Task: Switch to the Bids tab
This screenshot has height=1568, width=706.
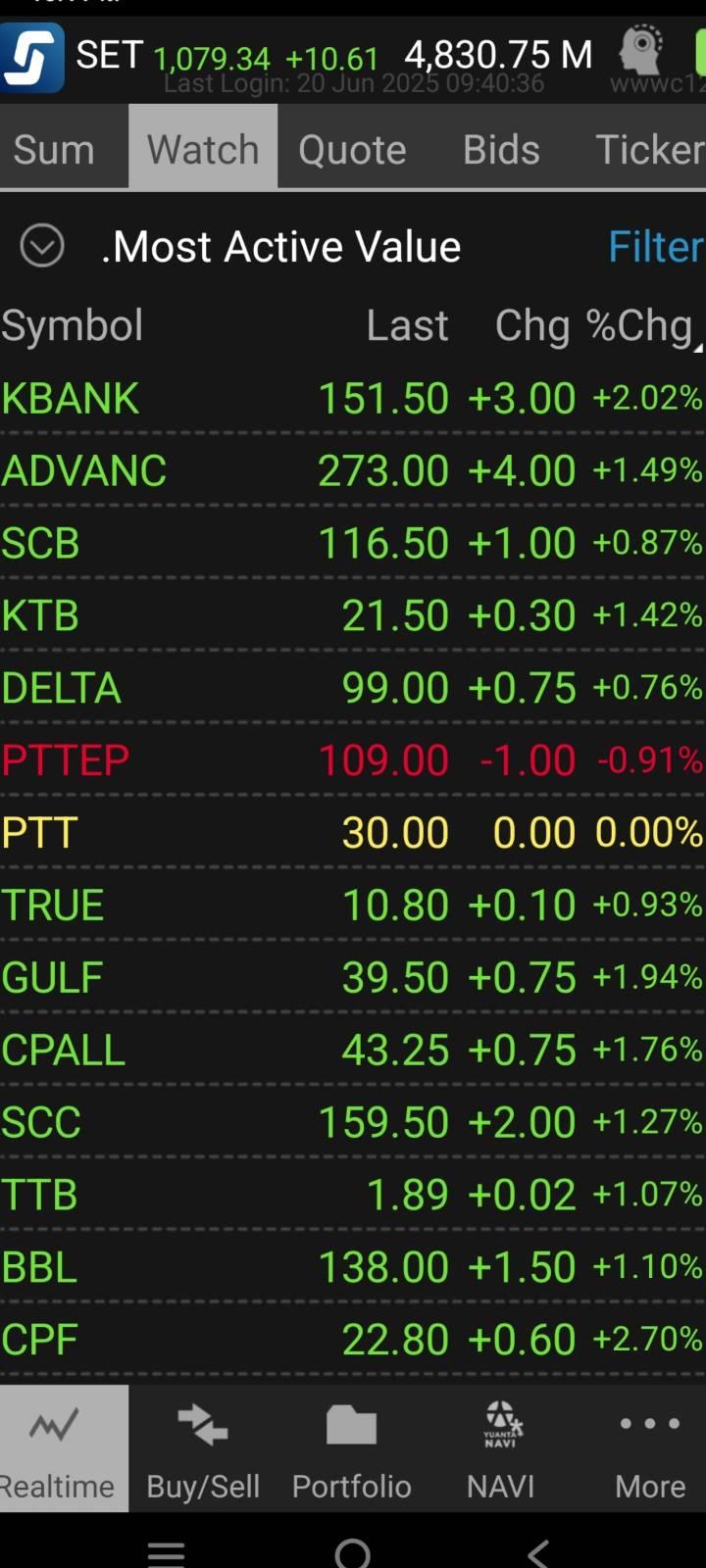Action: 501,150
